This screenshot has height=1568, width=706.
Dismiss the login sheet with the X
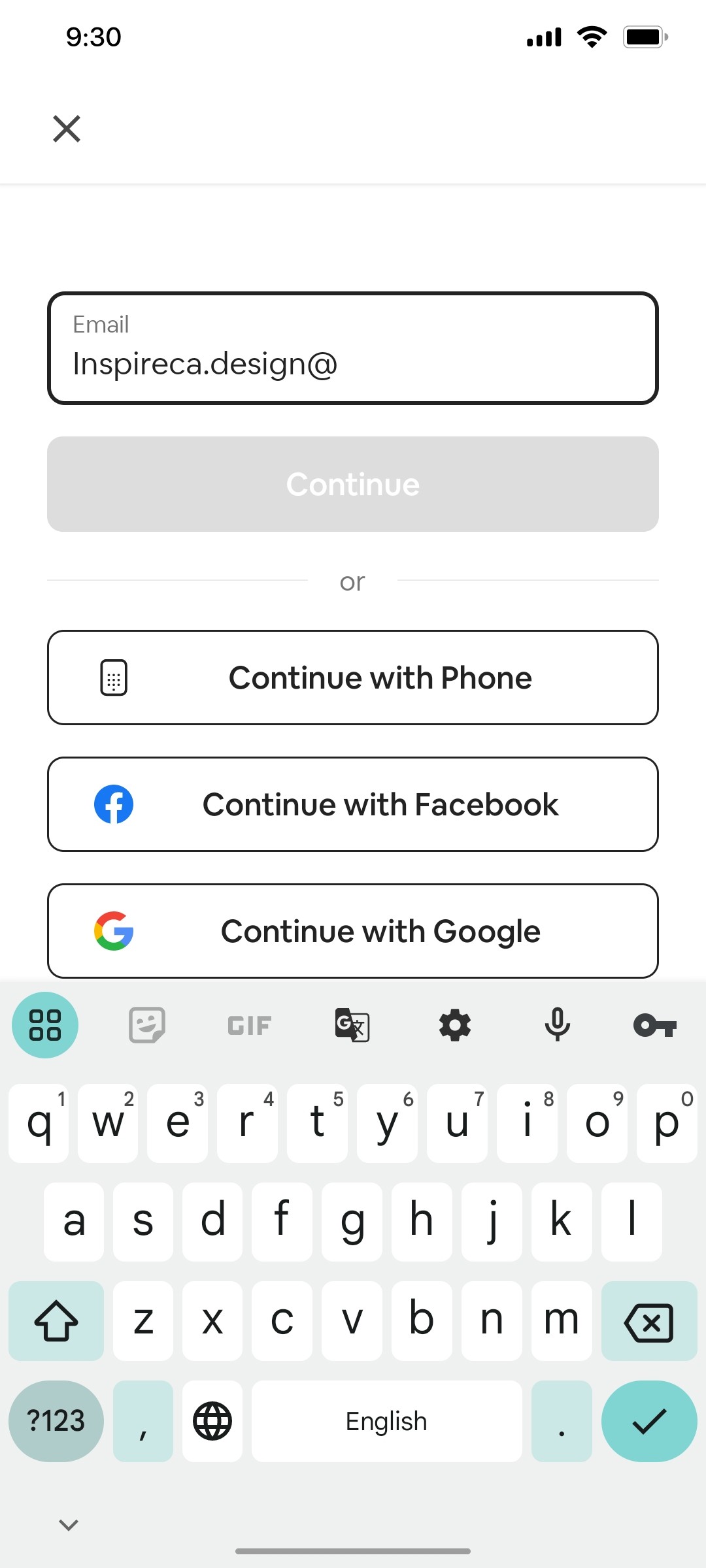coord(66,128)
